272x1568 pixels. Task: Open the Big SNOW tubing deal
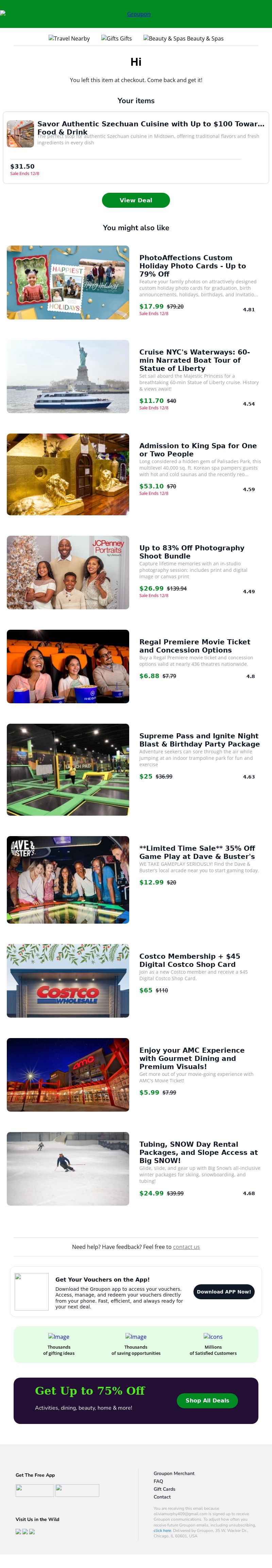[x=199, y=1152]
